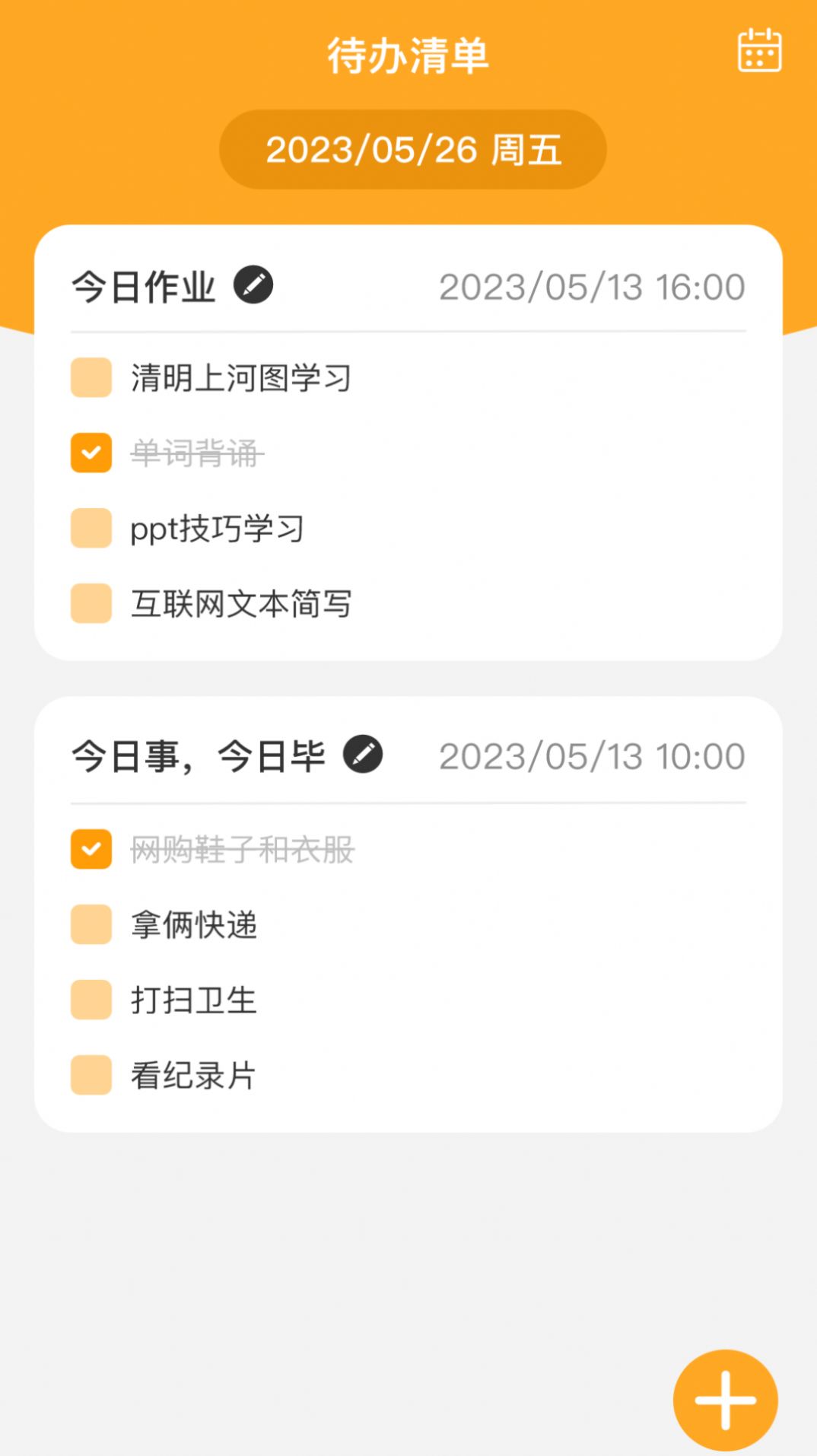
Task: Tap the checkbox icon before 看纪录片
Action: [x=91, y=1074]
